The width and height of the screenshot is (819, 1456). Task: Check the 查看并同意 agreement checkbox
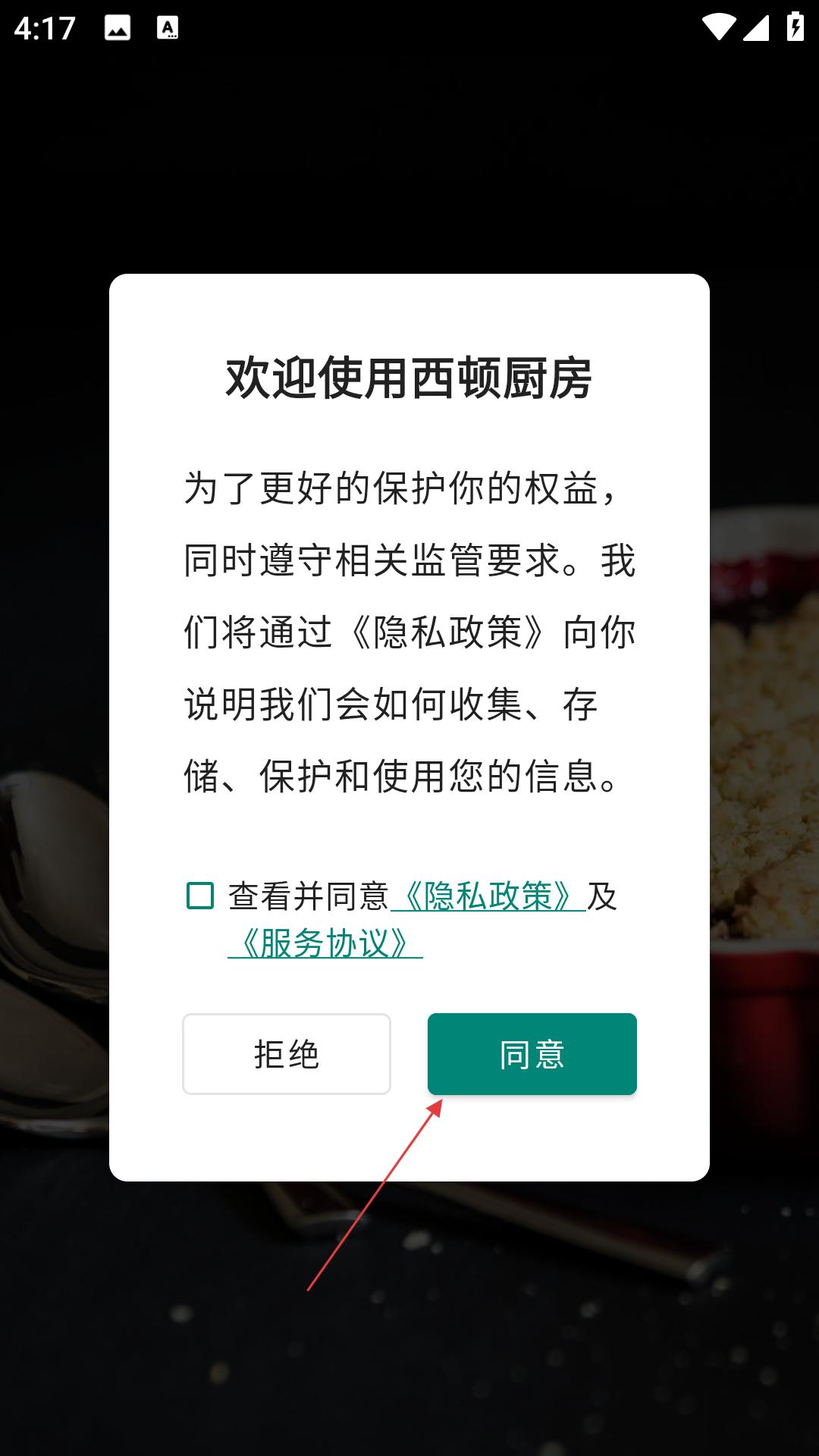point(200,896)
